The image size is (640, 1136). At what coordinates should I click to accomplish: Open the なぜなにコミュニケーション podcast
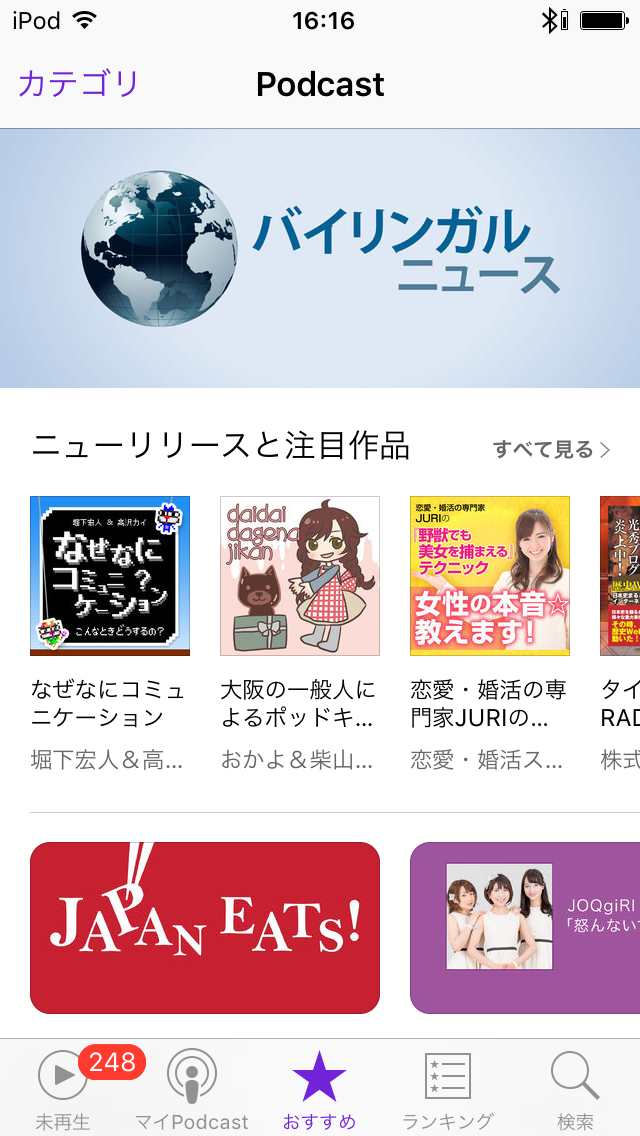[x=110, y=576]
